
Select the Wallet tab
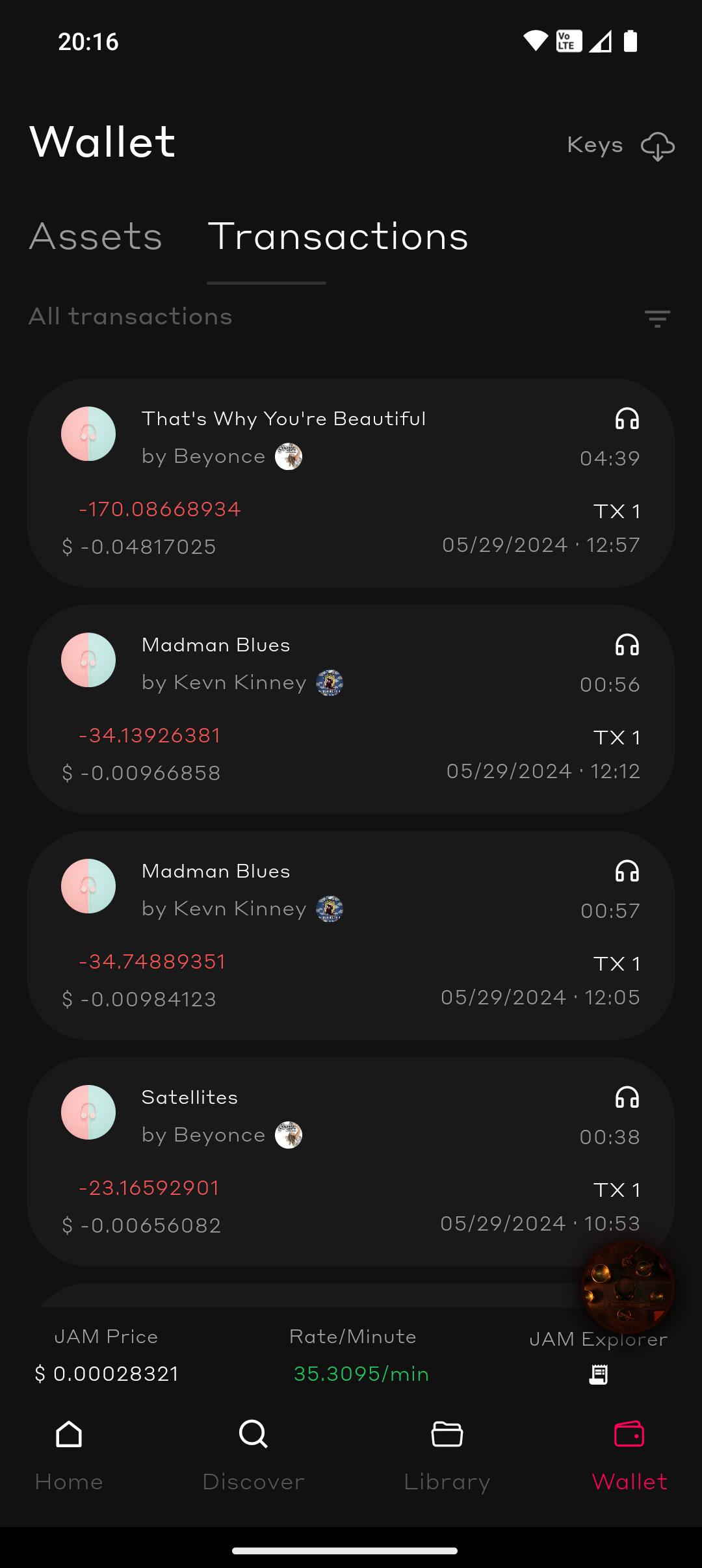[x=629, y=1456]
